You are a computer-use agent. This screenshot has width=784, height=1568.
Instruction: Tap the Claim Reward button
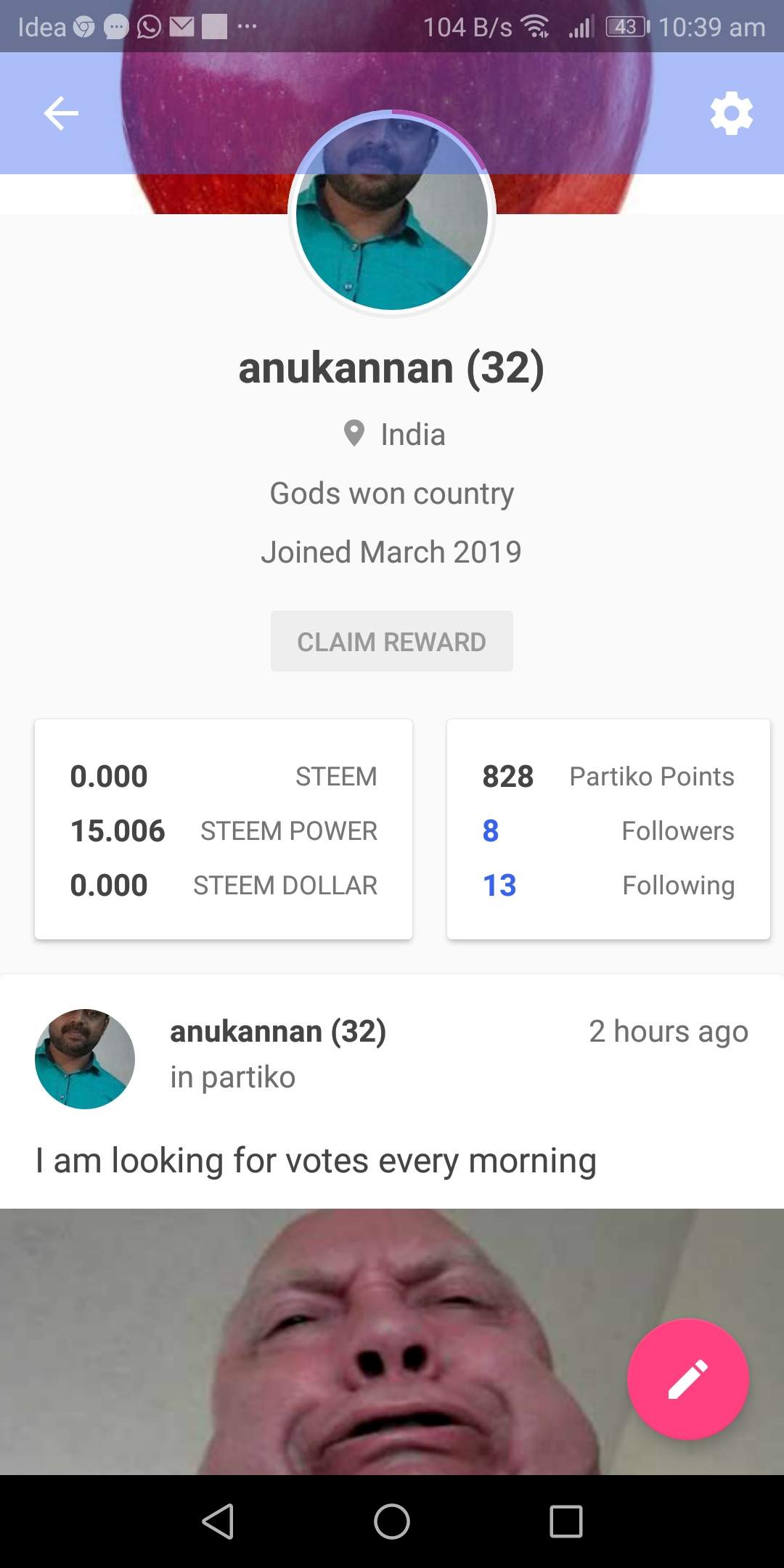391,641
